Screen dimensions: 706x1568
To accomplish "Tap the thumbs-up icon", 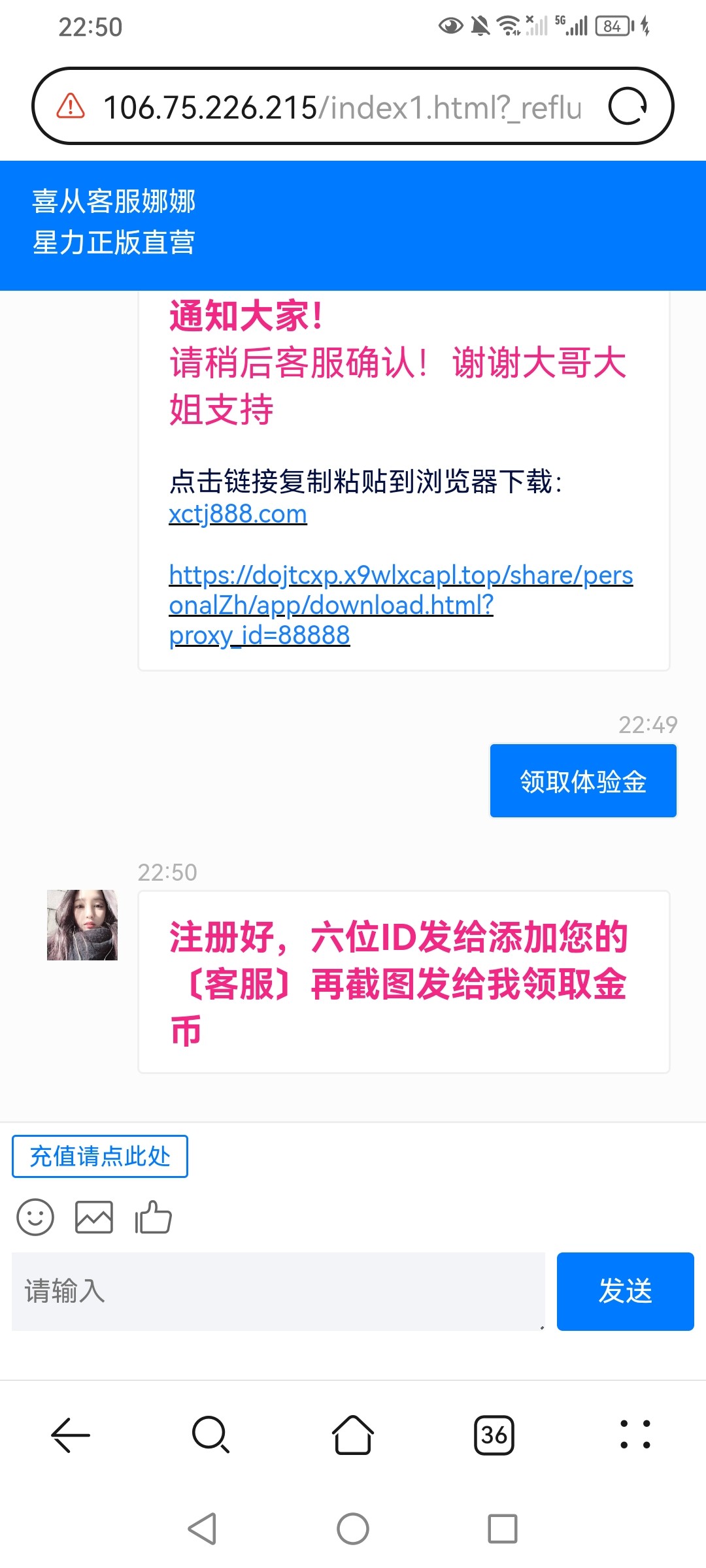I will pos(153,1217).
